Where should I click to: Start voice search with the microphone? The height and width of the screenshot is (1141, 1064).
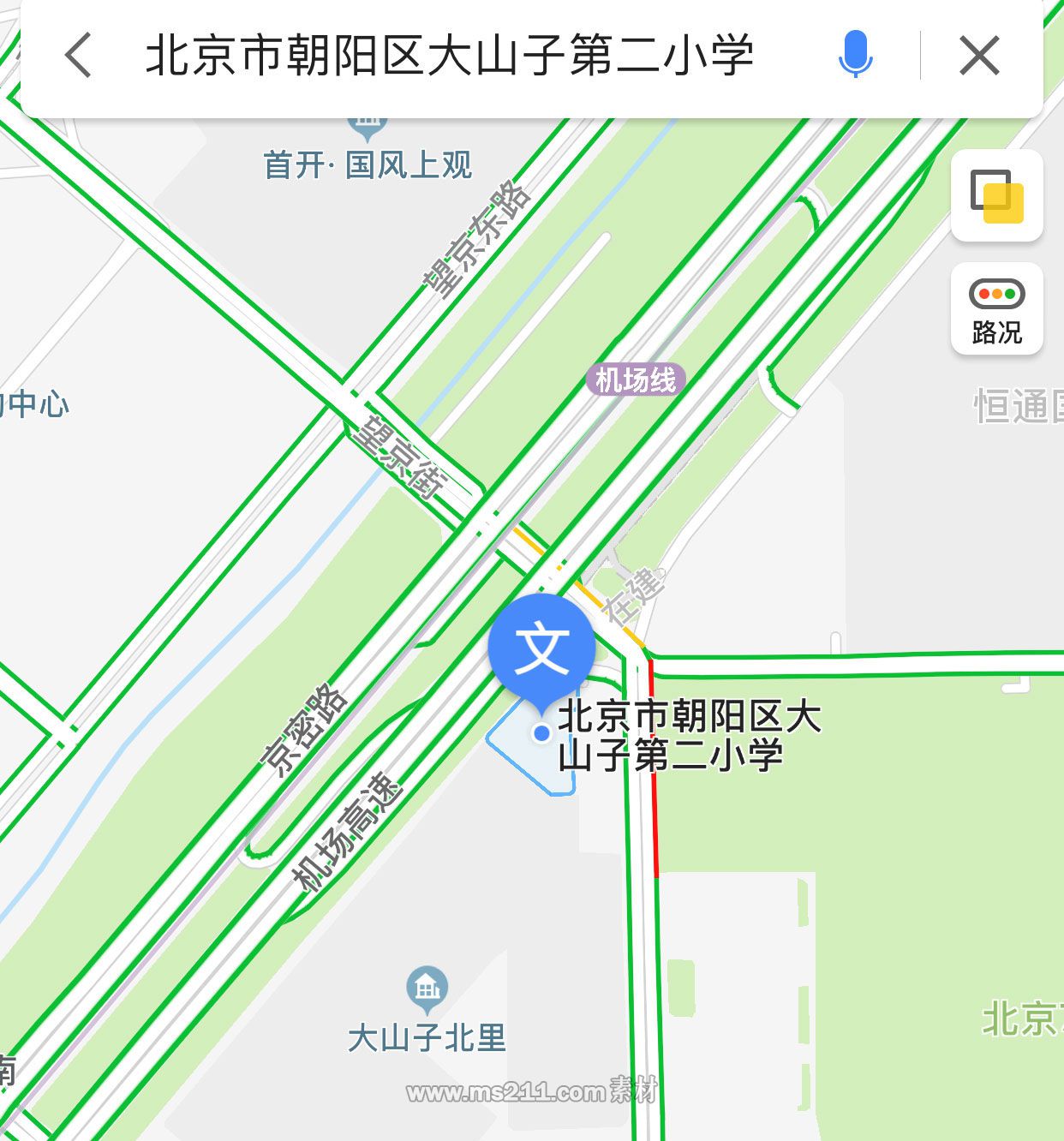(854, 56)
